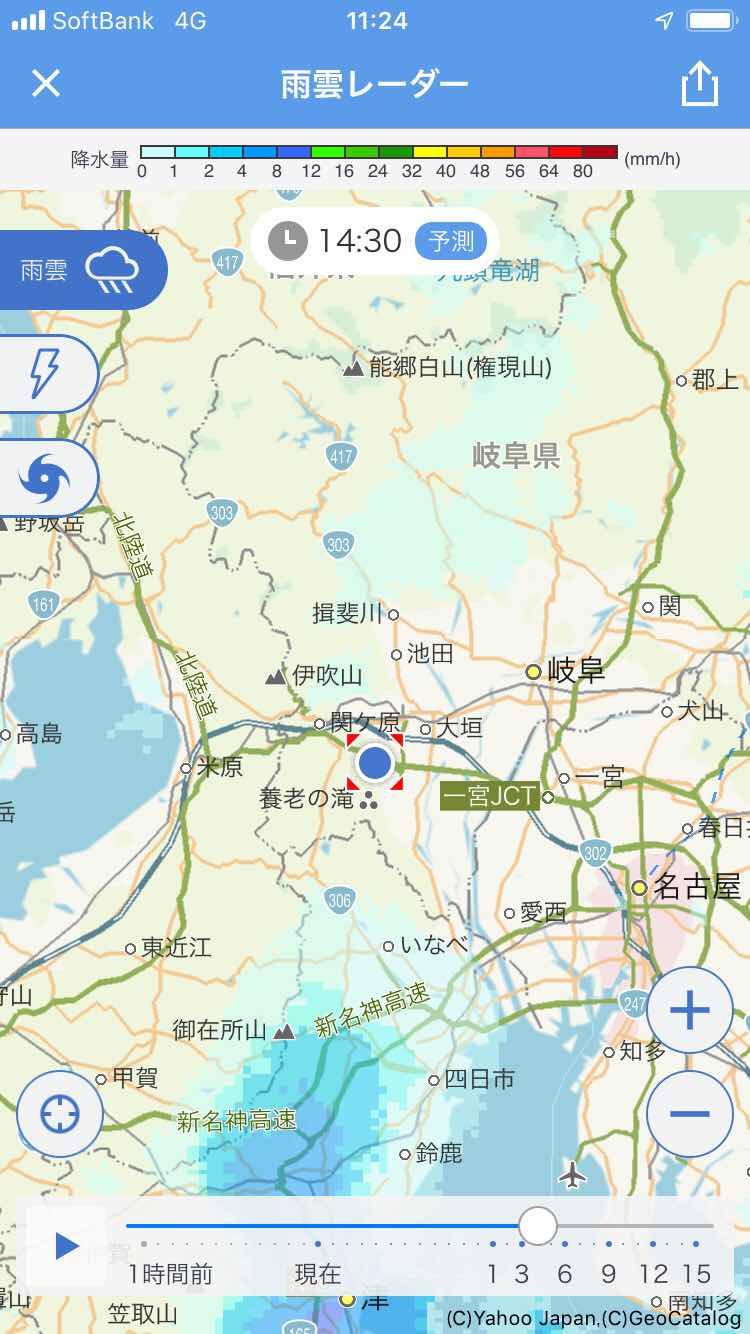
Task: Zoom out of the map
Action: point(689,1114)
